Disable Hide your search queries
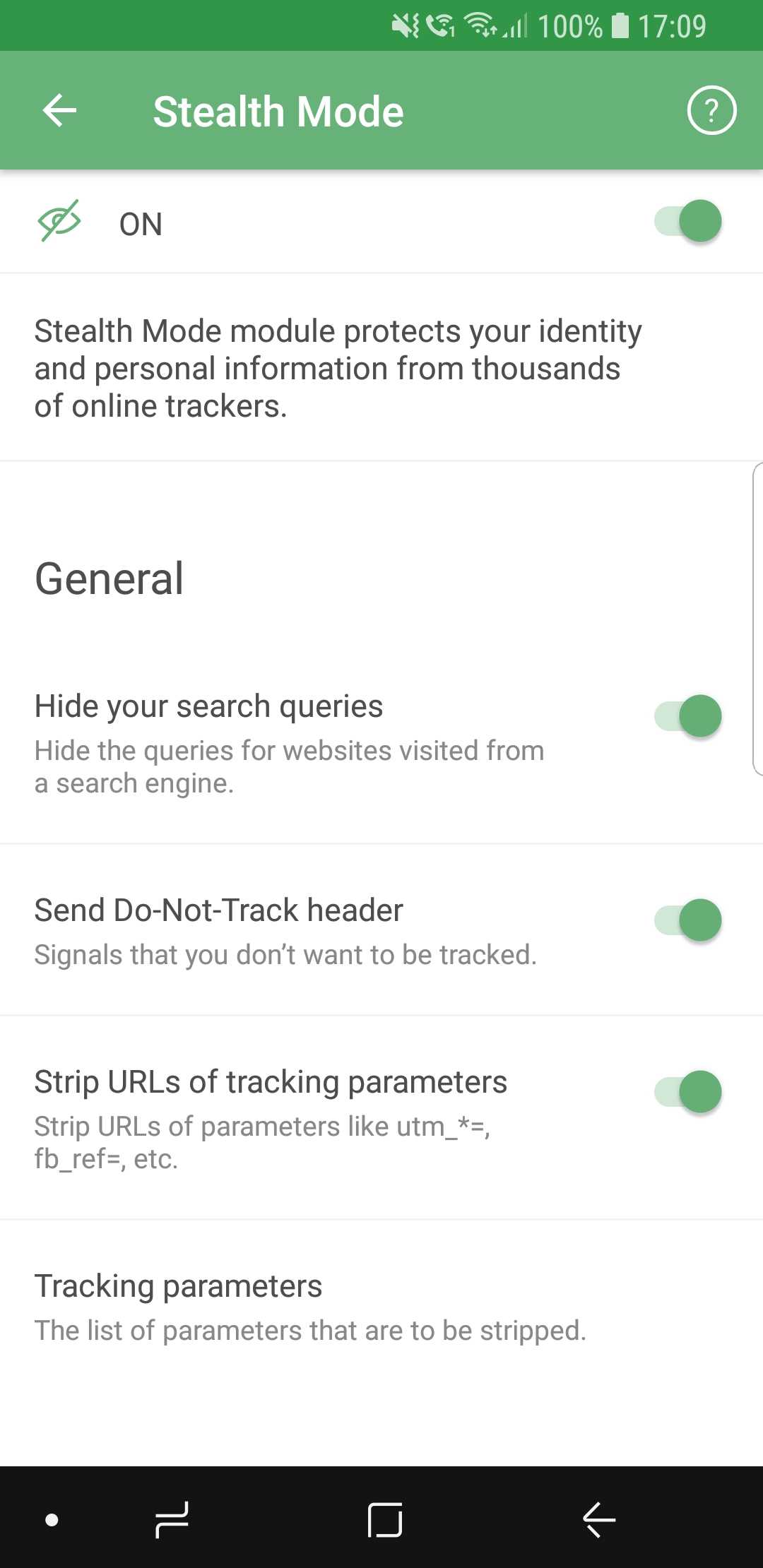 pyautogui.click(x=688, y=716)
